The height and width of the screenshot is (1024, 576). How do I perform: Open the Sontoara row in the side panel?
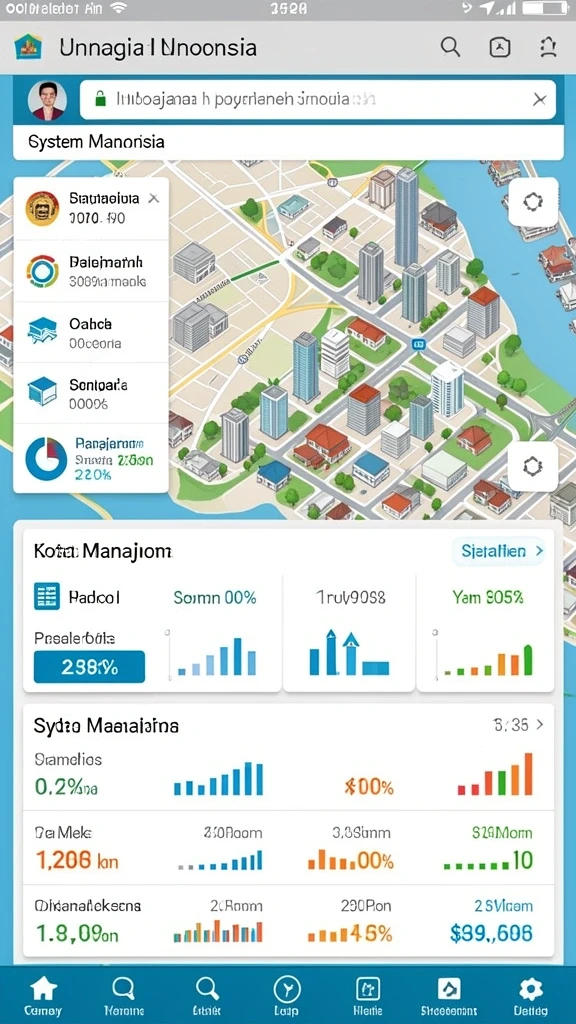(x=91, y=393)
